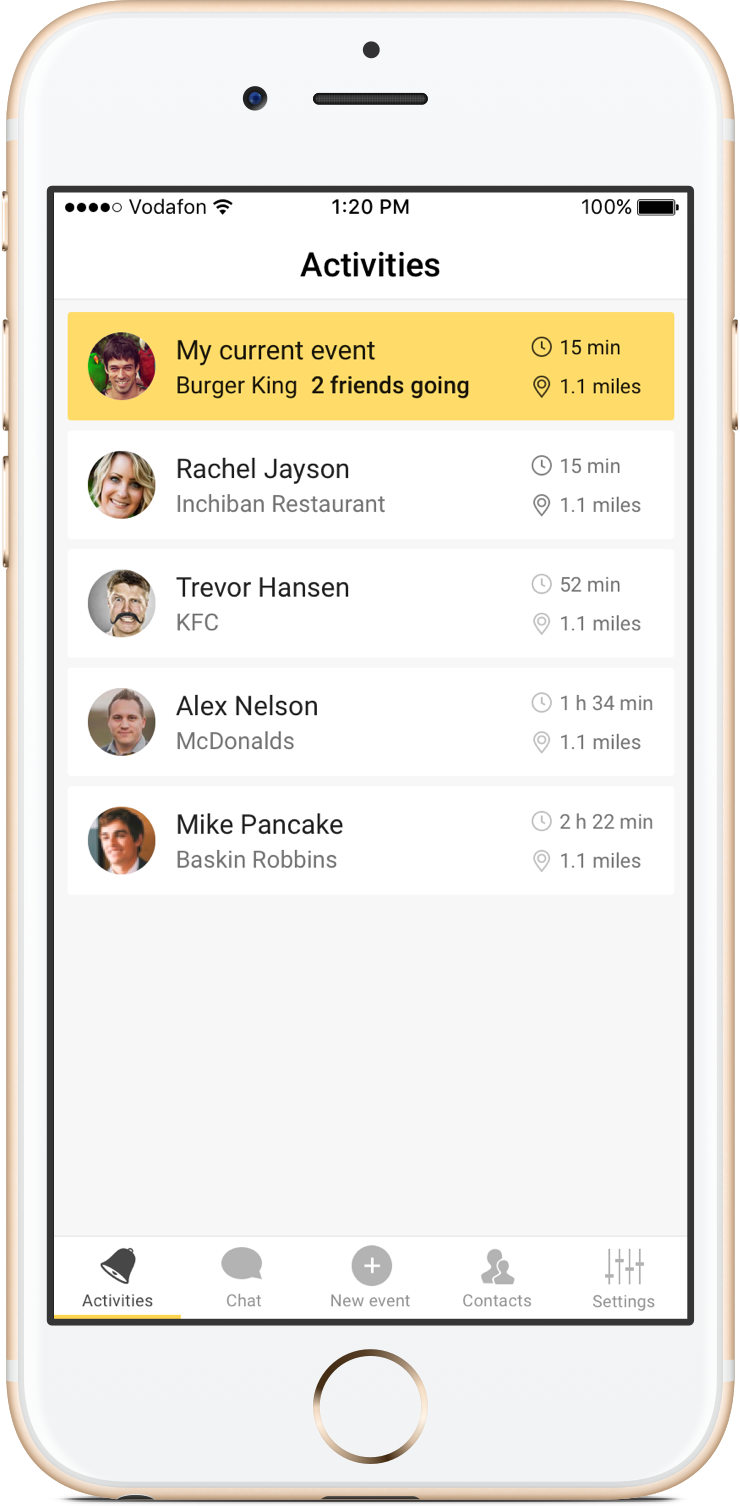Open Trevor Hansen's KFC activity
The image size is (740, 1506).
[x=370, y=603]
